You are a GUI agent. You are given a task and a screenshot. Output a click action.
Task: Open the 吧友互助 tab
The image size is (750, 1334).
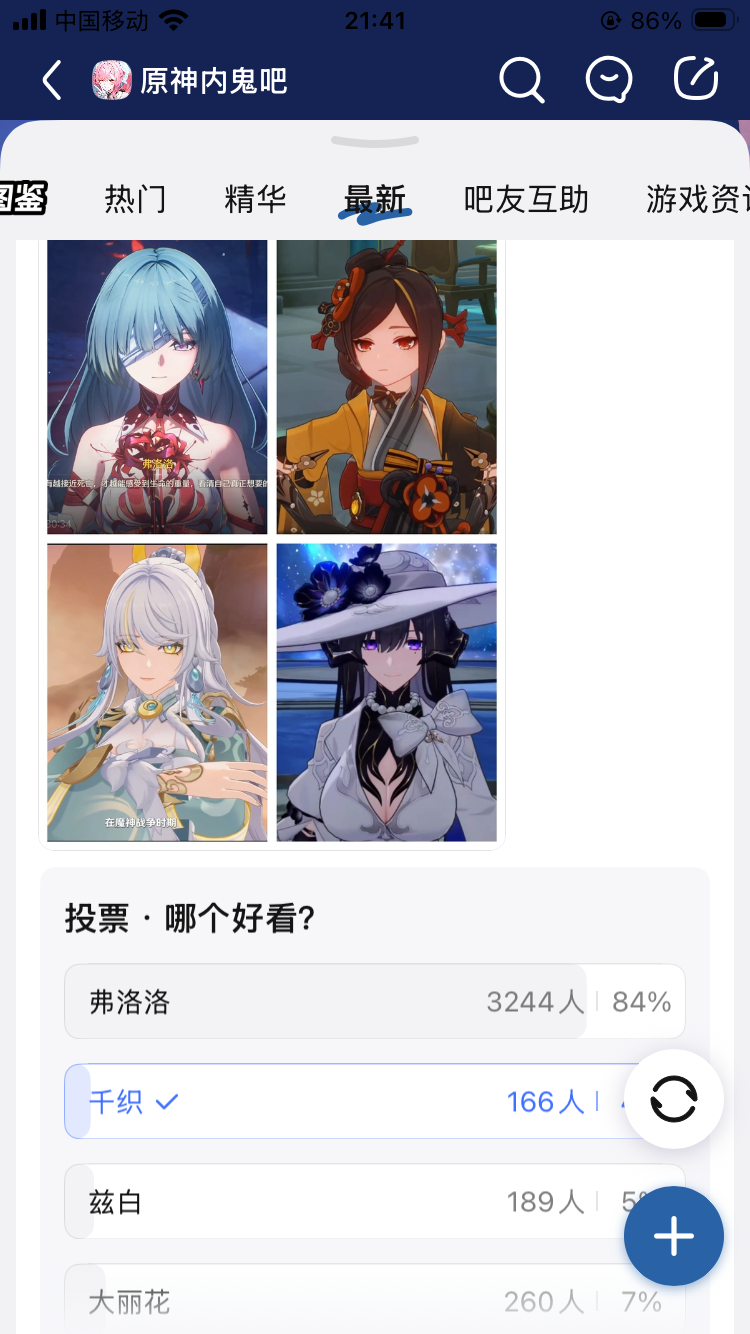click(526, 200)
